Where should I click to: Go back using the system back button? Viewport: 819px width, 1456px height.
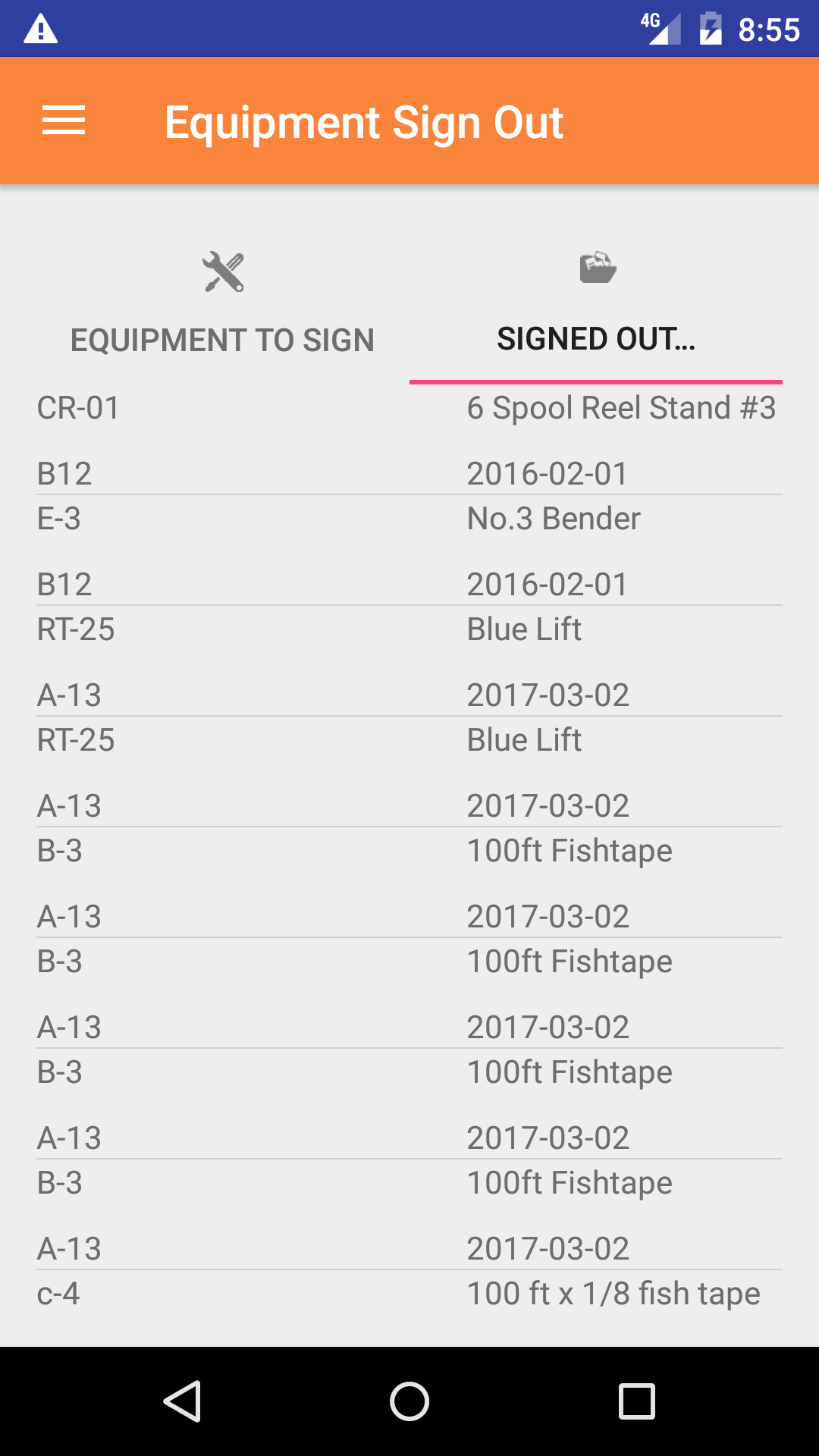pos(182,1401)
